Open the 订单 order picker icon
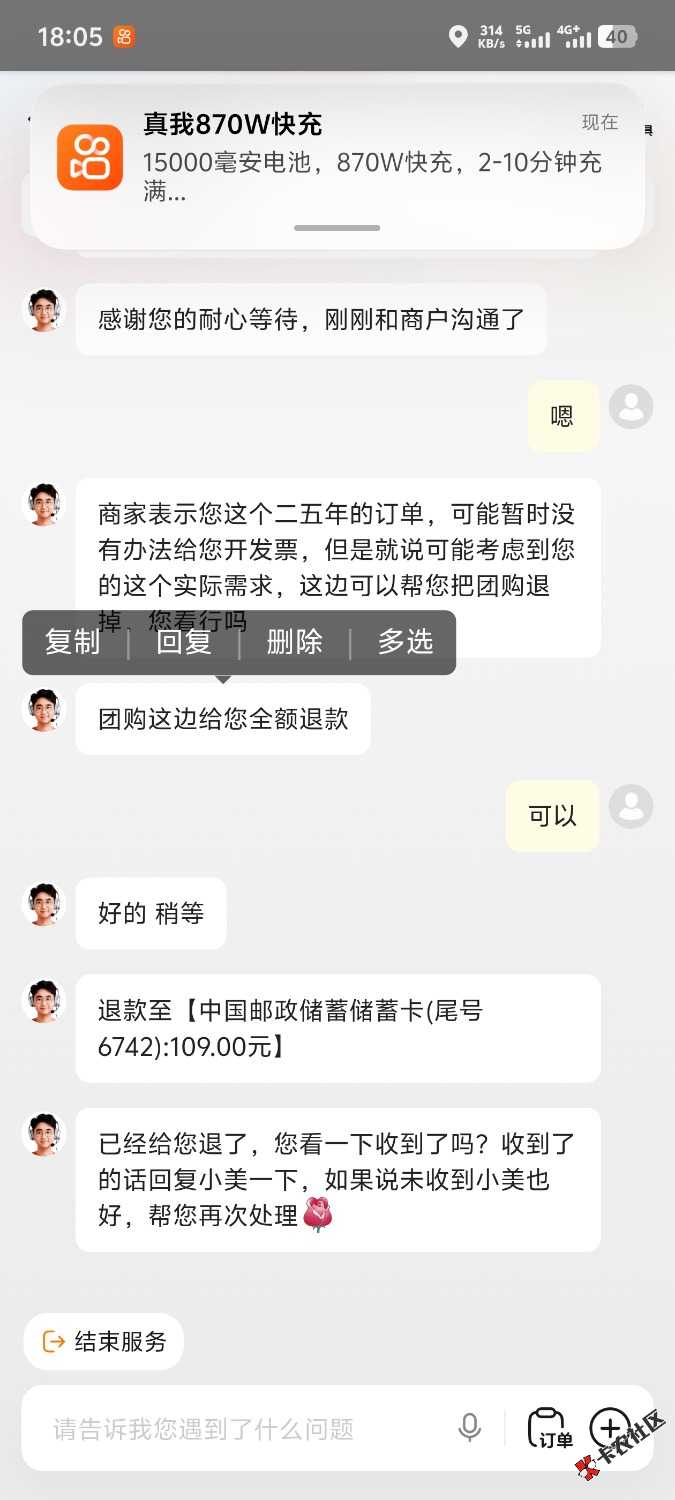675x1500 pixels. tap(549, 1428)
